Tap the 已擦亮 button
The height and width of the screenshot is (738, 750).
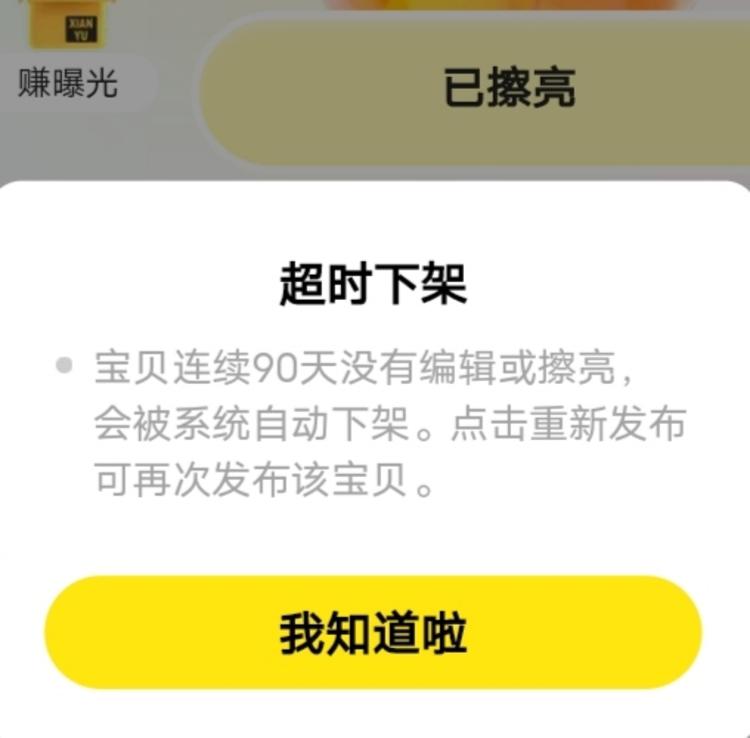(508, 90)
